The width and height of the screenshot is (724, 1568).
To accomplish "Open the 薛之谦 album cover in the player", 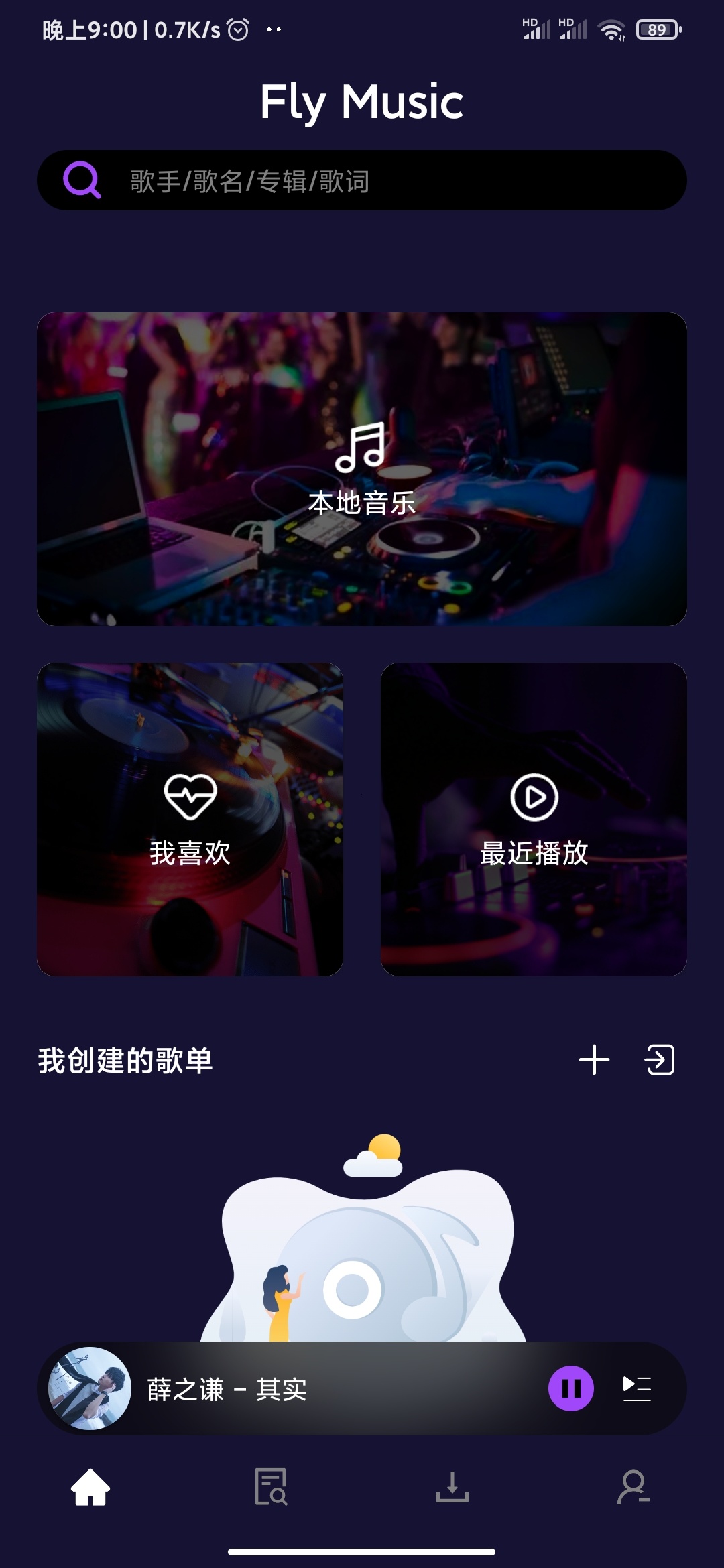I will click(x=90, y=1388).
